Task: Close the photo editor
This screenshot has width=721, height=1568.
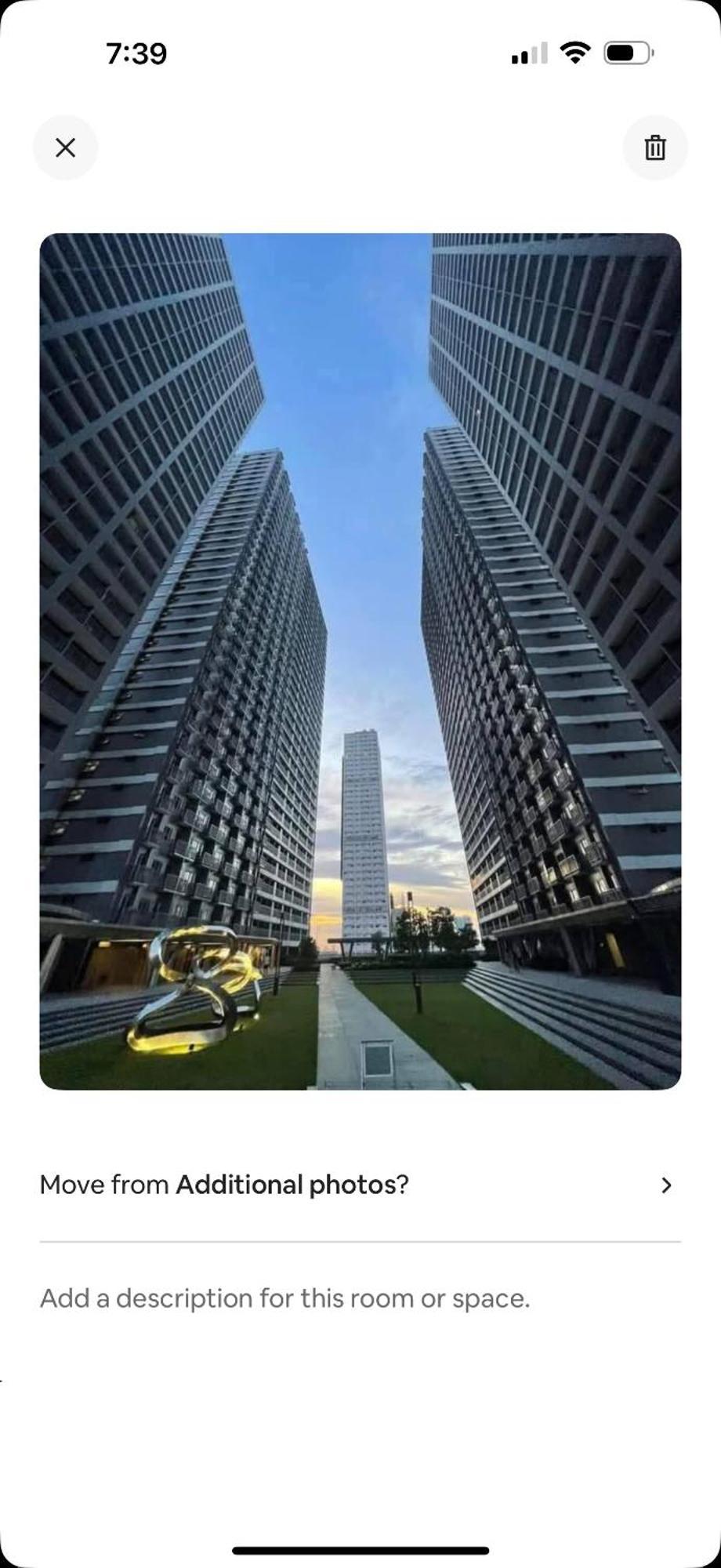Action: (65, 147)
